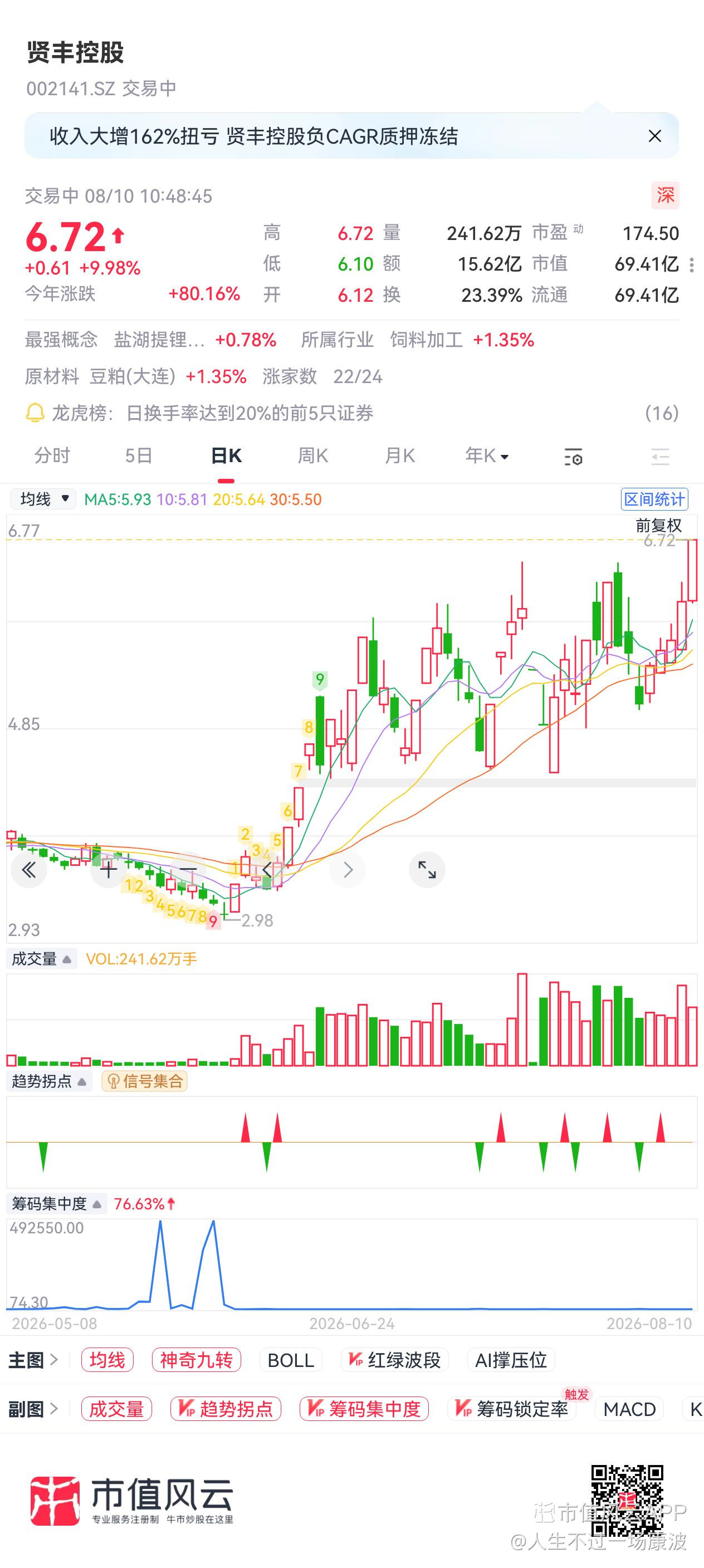704x1568 pixels.
Task: Open the 年K dropdown
Action: [487, 455]
